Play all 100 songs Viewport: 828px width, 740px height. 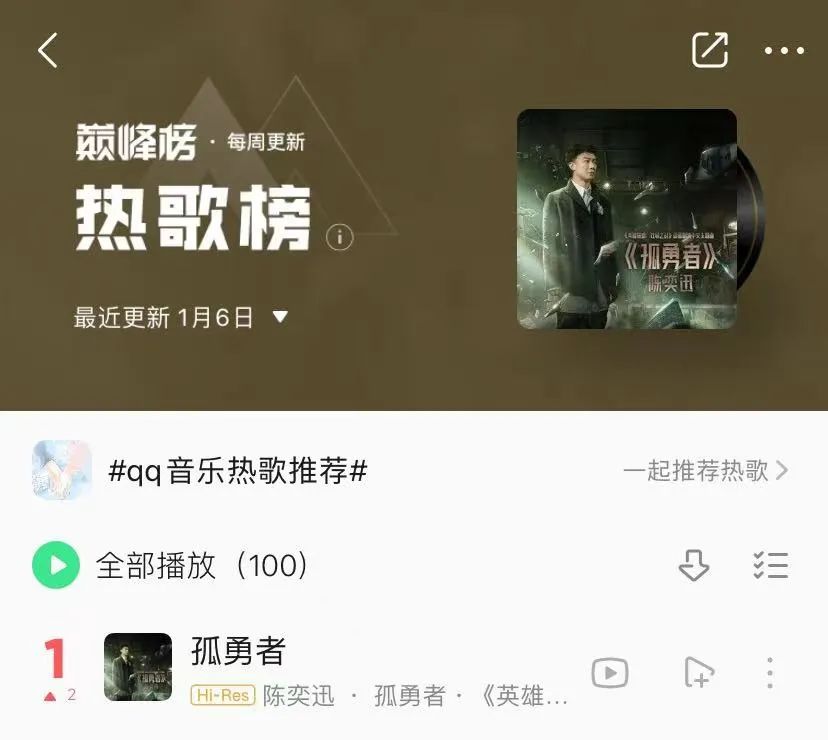[56, 566]
